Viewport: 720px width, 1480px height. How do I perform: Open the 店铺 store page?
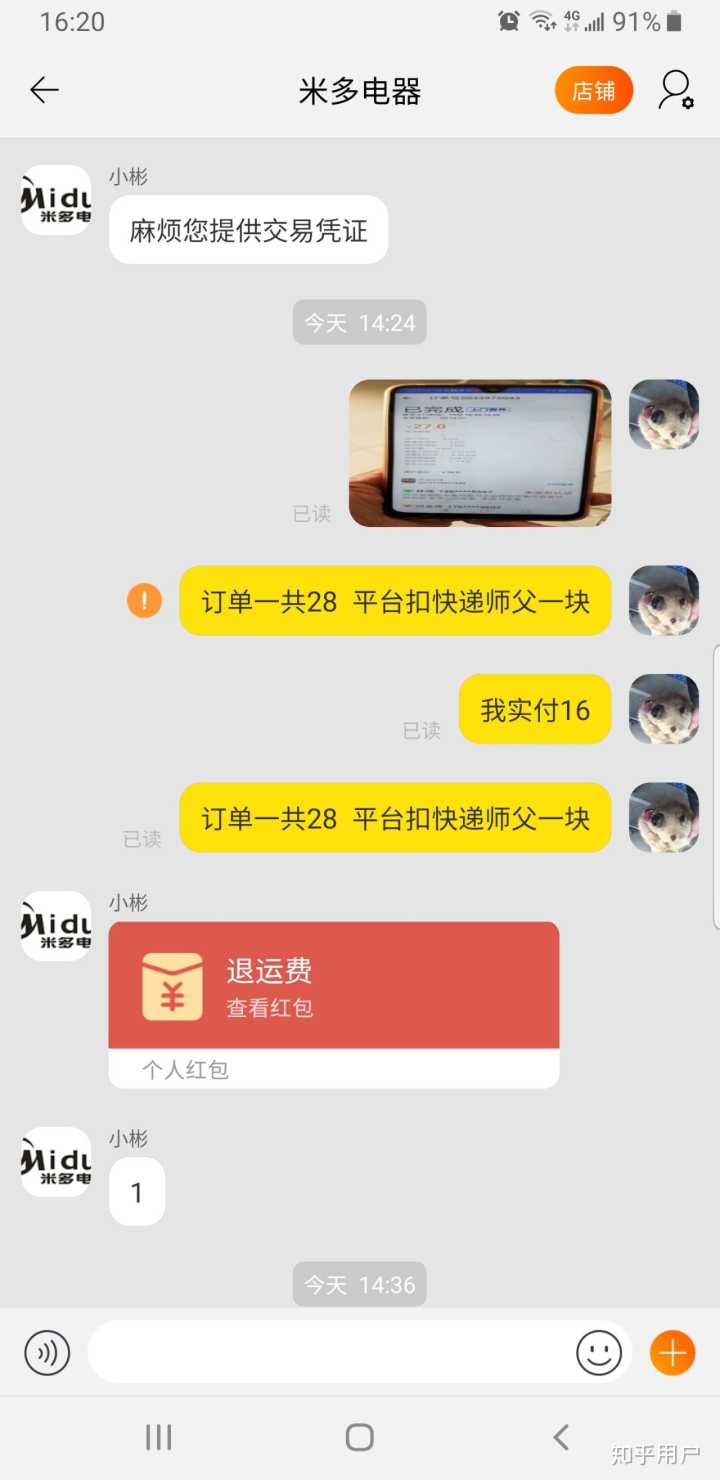point(594,91)
